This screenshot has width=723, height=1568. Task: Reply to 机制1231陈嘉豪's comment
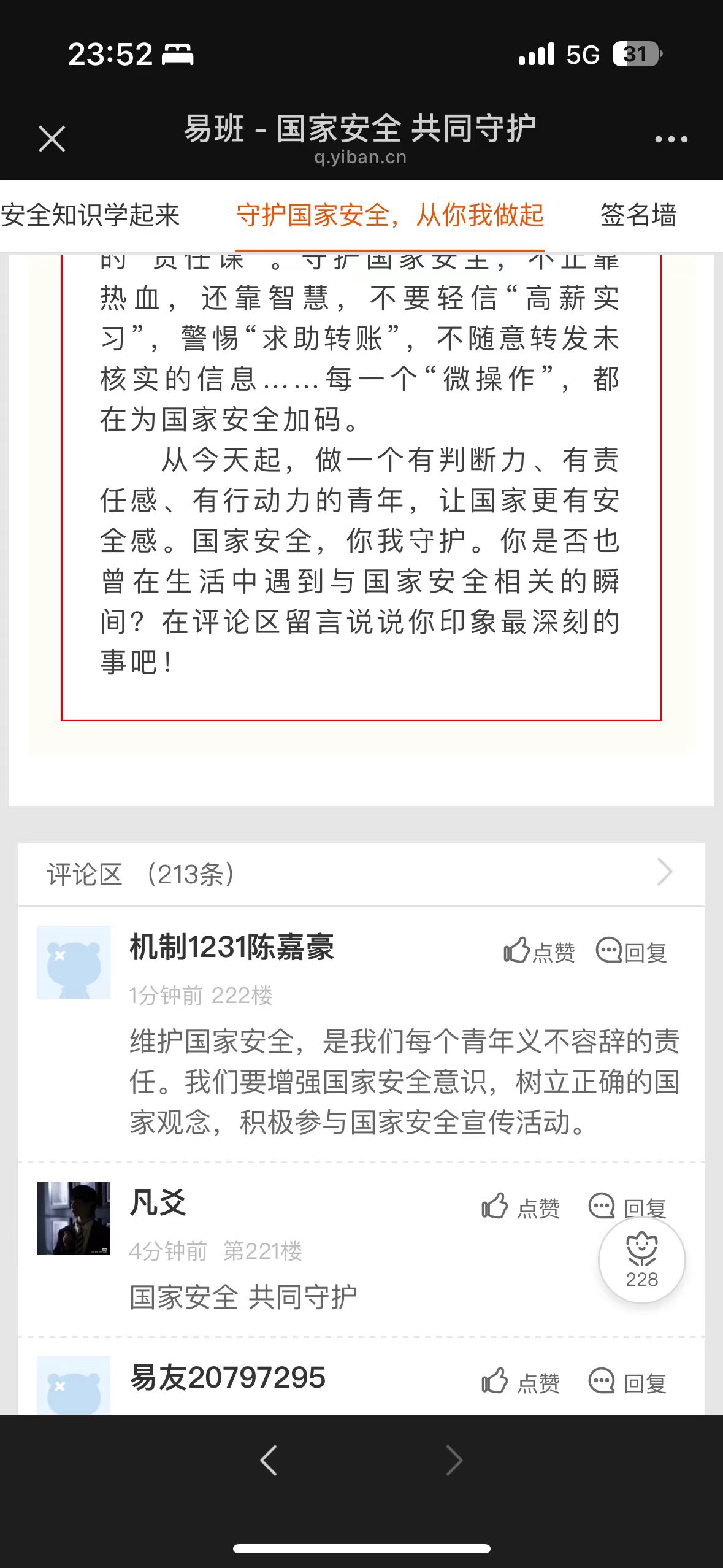point(631,951)
